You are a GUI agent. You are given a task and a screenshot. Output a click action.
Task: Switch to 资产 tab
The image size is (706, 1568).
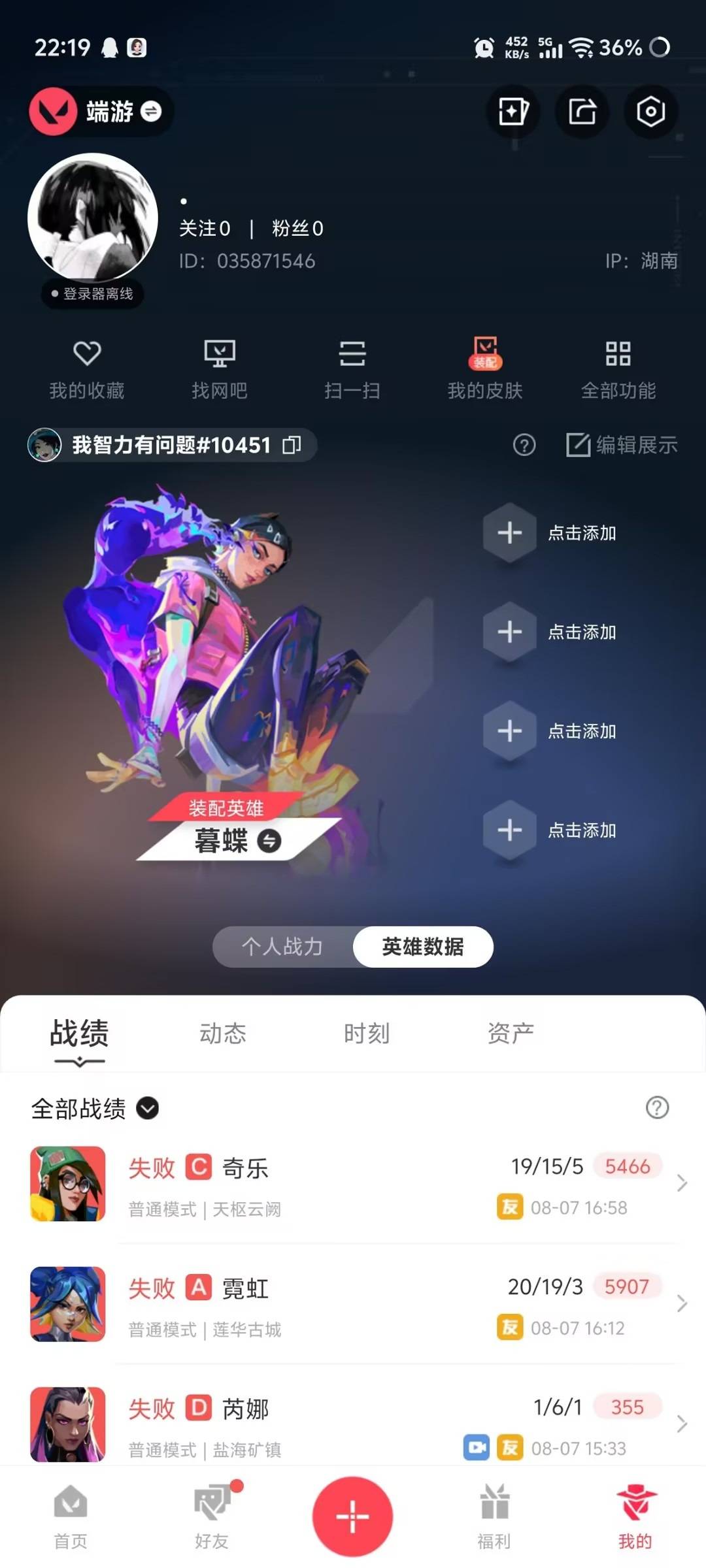(x=511, y=1034)
